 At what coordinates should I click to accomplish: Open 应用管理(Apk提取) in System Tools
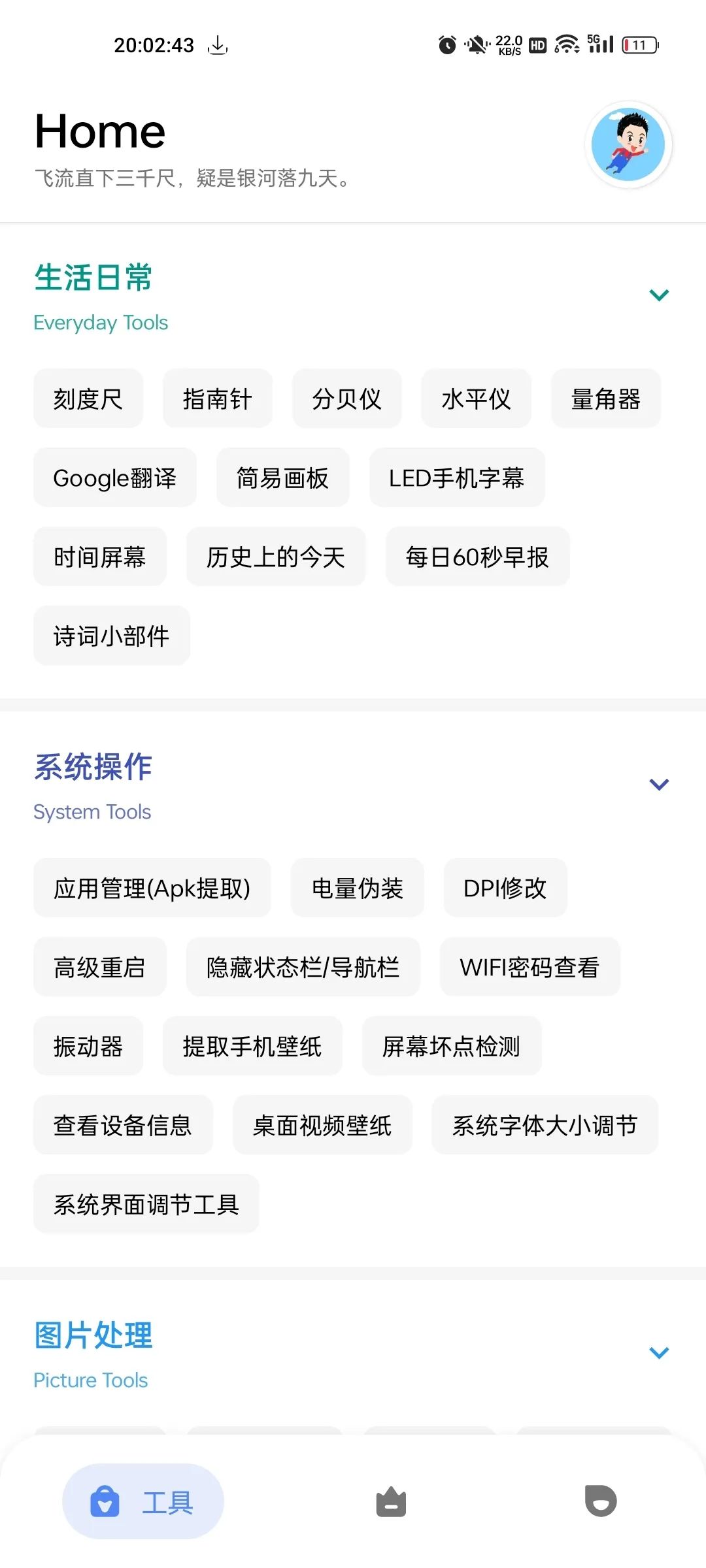pyautogui.click(x=152, y=888)
